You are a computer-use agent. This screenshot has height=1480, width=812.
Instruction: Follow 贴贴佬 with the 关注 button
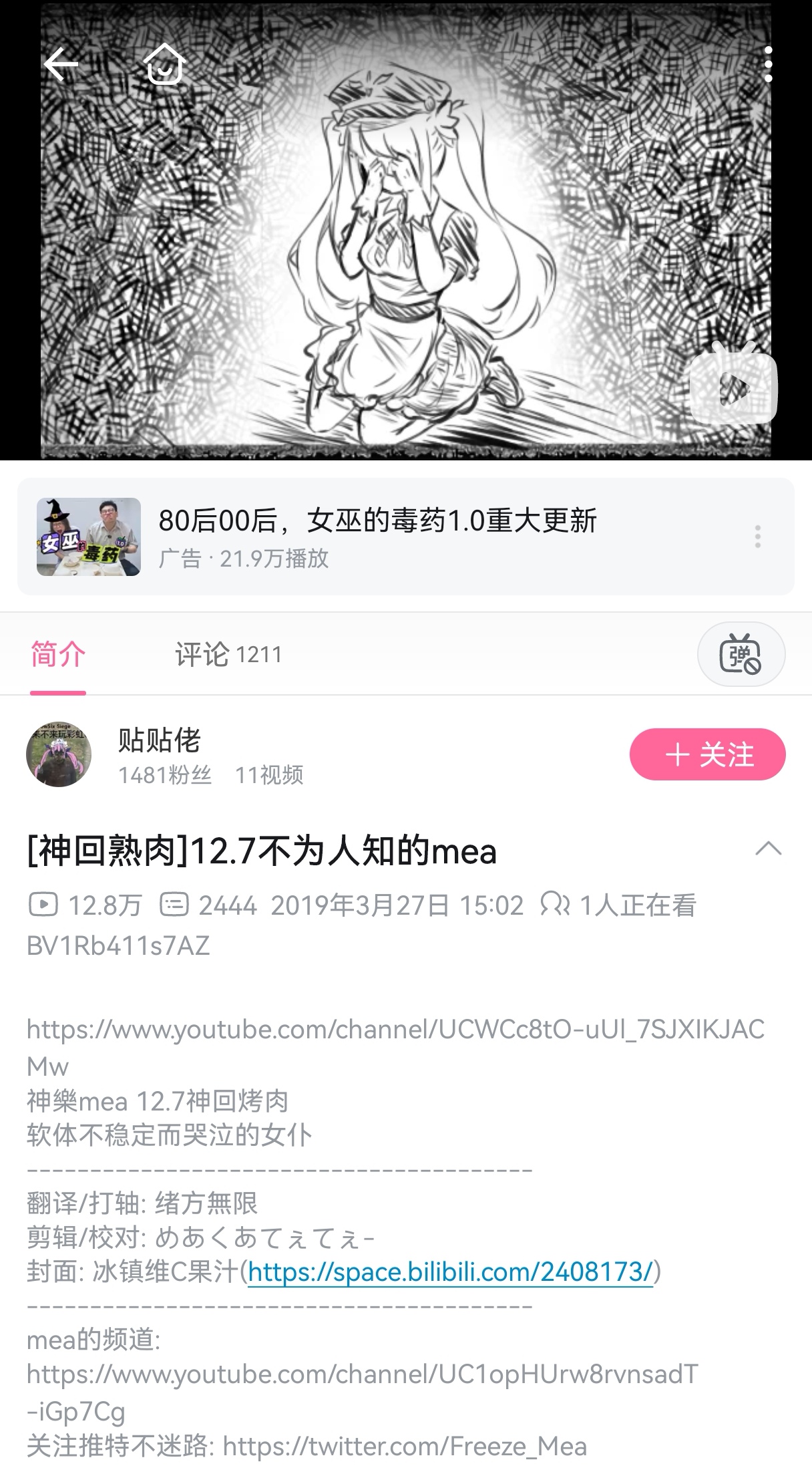click(x=707, y=754)
